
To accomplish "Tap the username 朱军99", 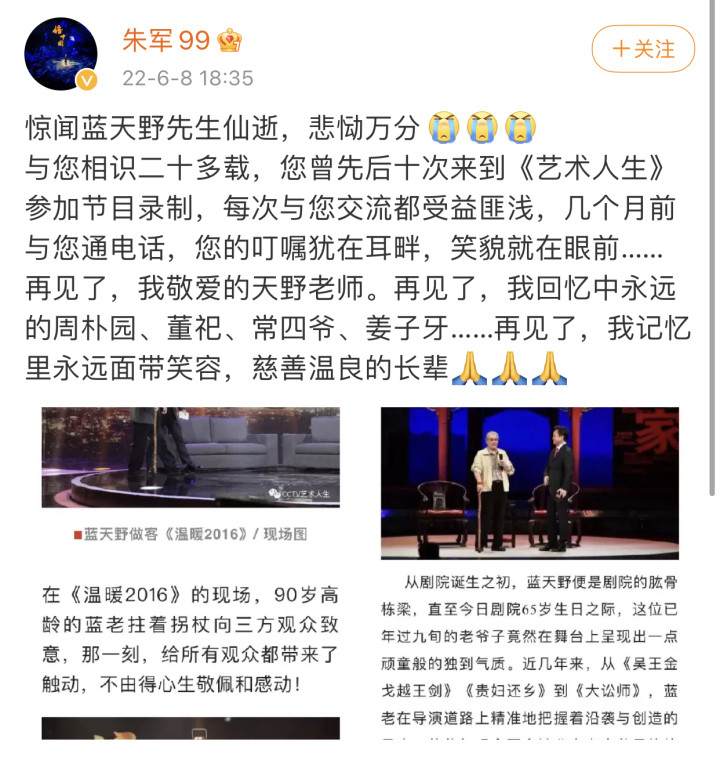I will pos(166,41).
